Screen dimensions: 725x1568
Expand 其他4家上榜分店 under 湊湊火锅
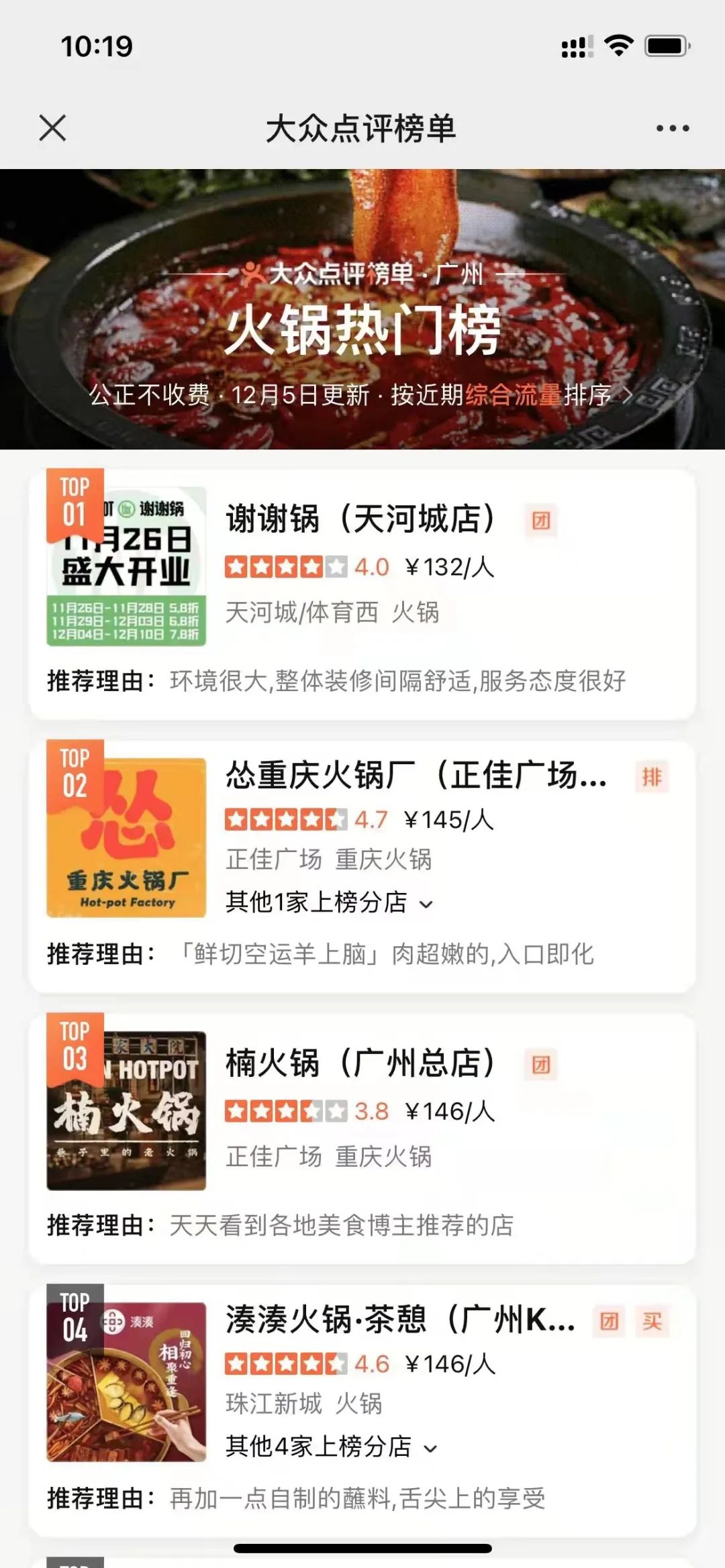[x=331, y=1447]
